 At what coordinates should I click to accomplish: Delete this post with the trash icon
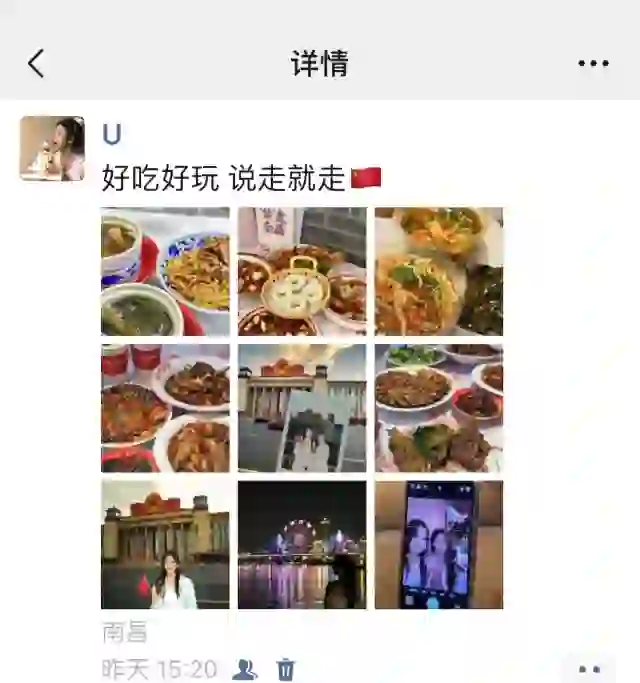pyautogui.click(x=286, y=669)
